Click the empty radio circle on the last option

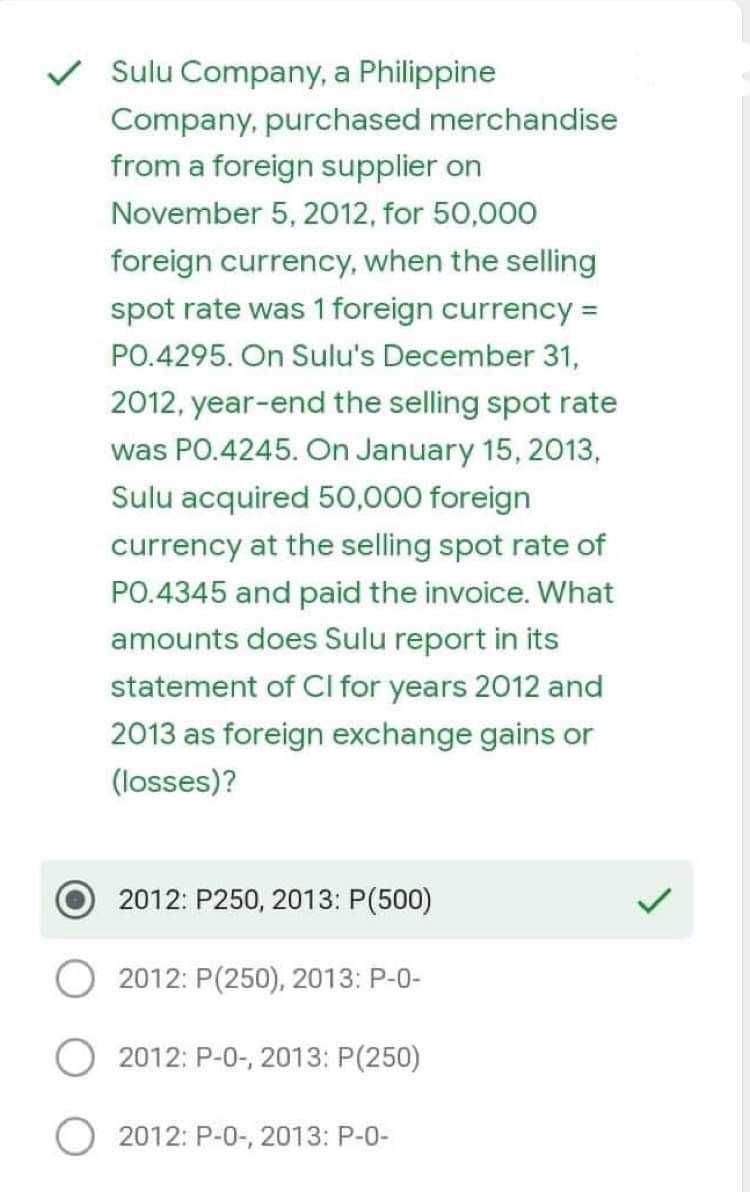pos(75,1136)
